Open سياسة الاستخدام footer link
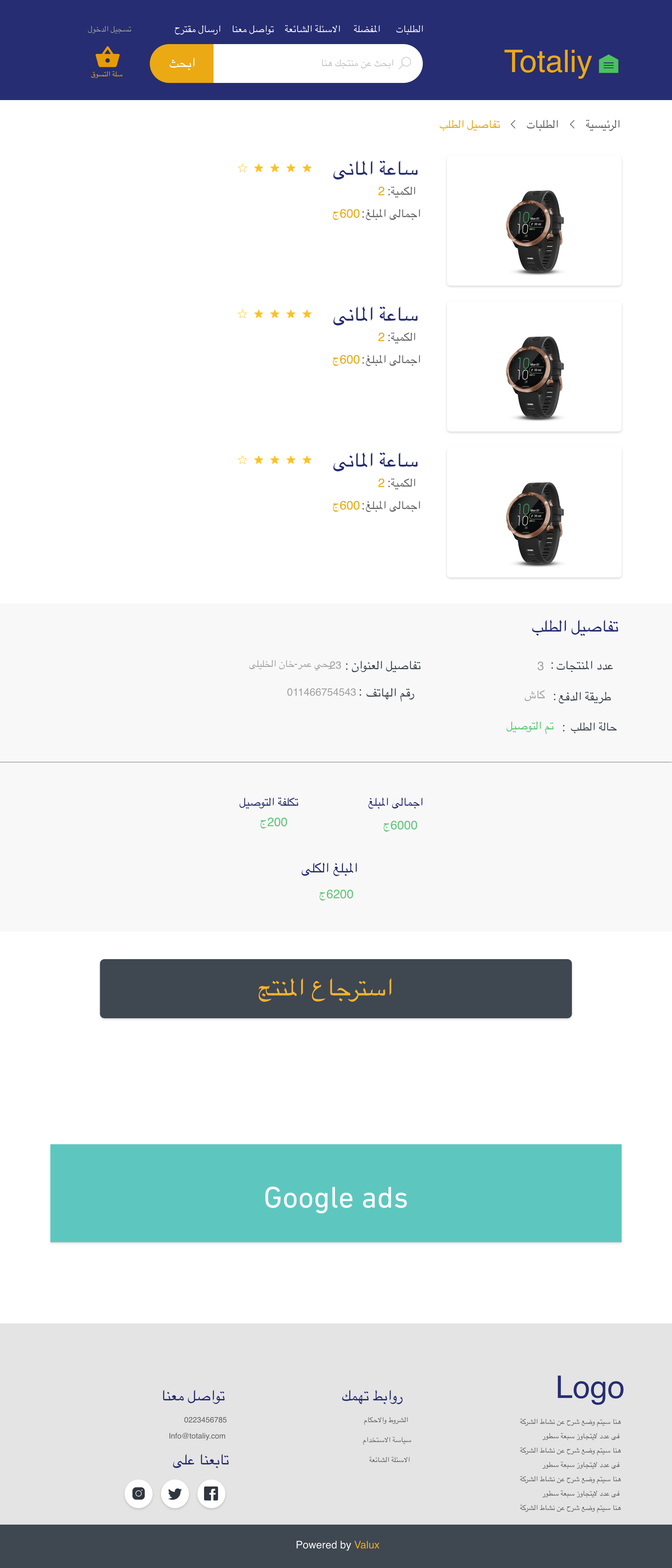This screenshot has width=672, height=1568. tap(386, 1440)
